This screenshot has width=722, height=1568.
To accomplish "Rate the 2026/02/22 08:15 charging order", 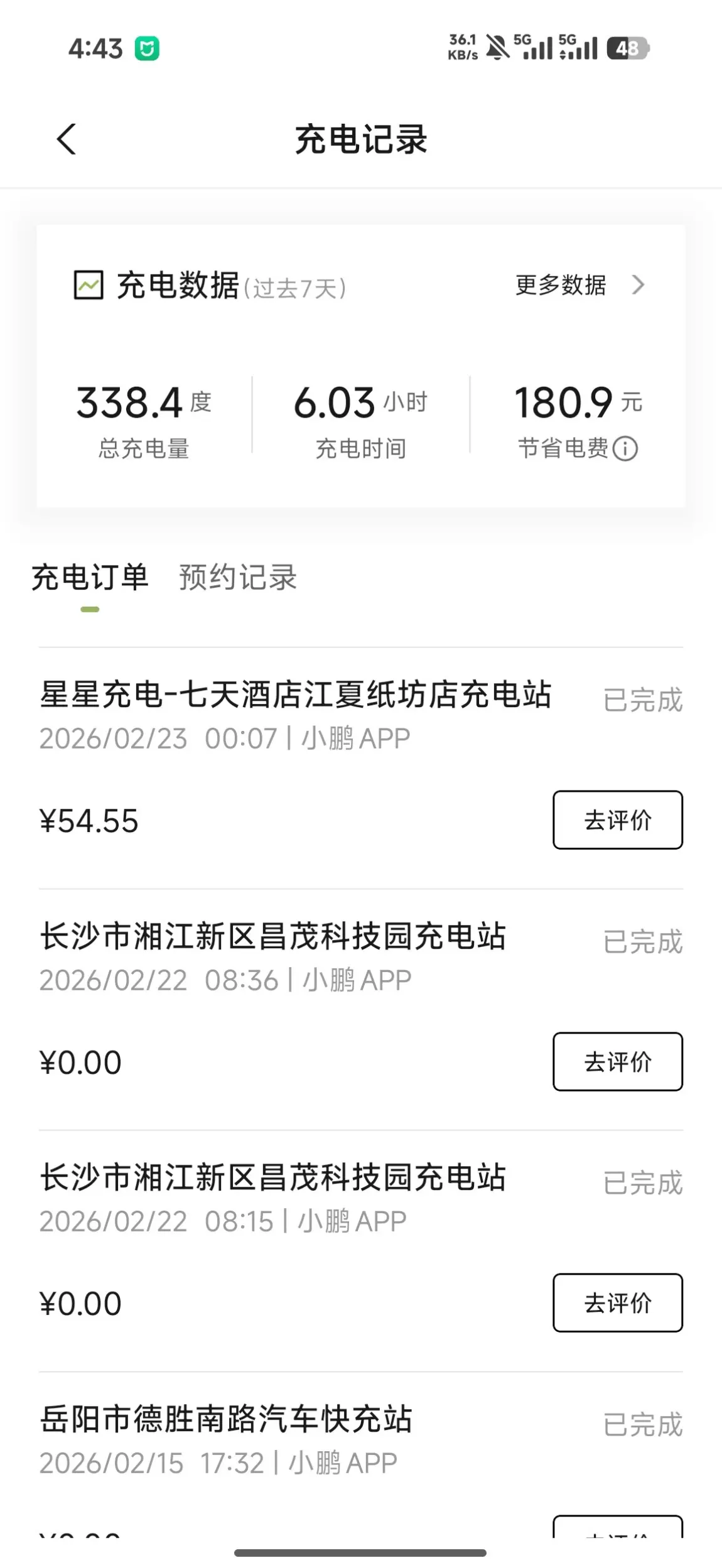I will [x=617, y=1303].
